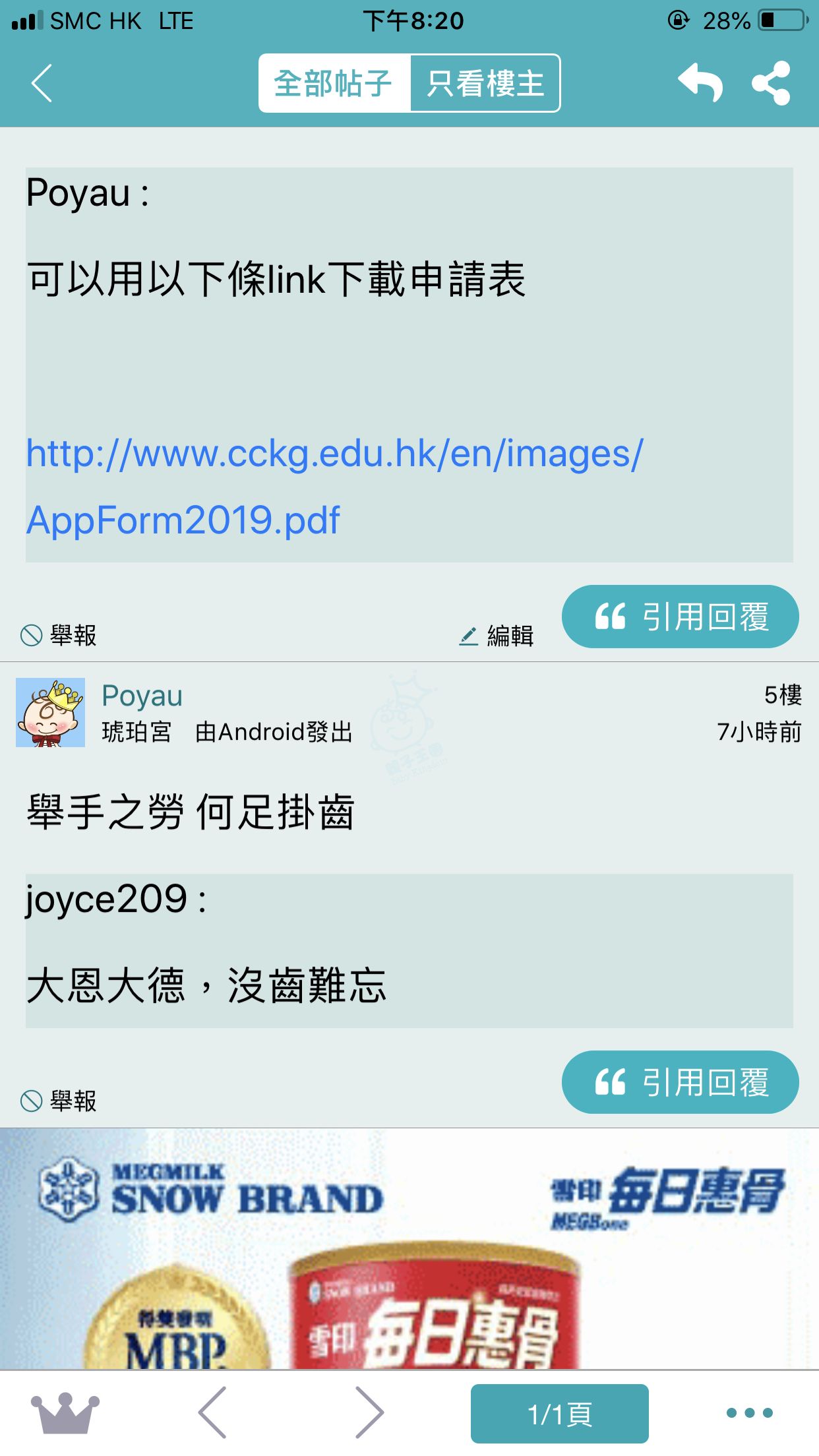Open Poyau's profile avatar on 5樓

coord(51,712)
